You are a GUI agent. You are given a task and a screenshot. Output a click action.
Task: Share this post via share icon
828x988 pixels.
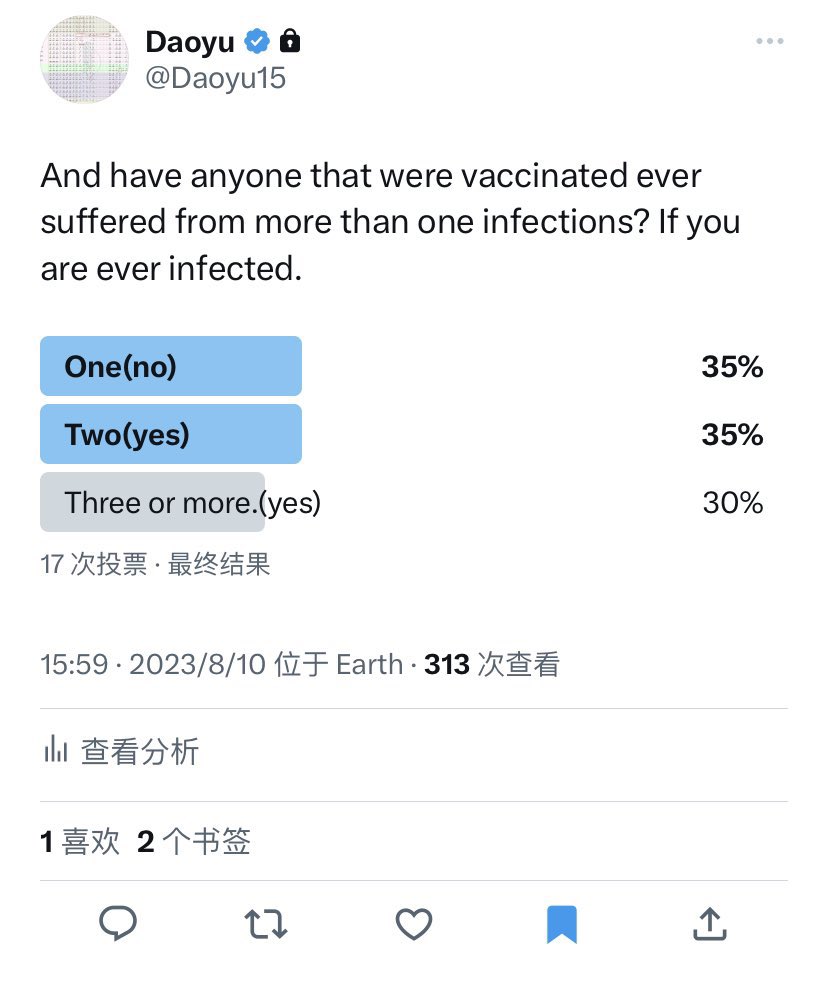(x=709, y=924)
